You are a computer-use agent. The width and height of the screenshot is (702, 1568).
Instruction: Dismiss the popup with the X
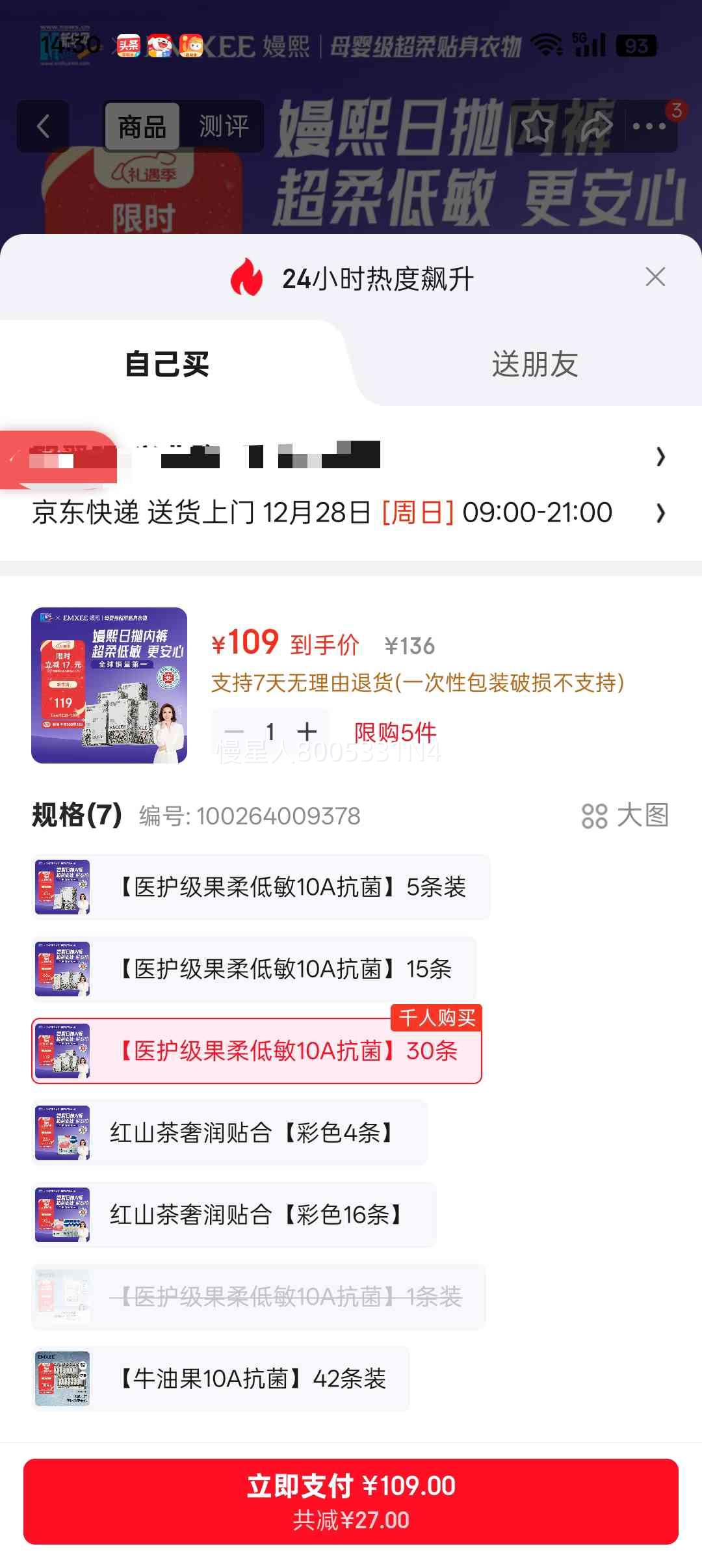[x=656, y=276]
